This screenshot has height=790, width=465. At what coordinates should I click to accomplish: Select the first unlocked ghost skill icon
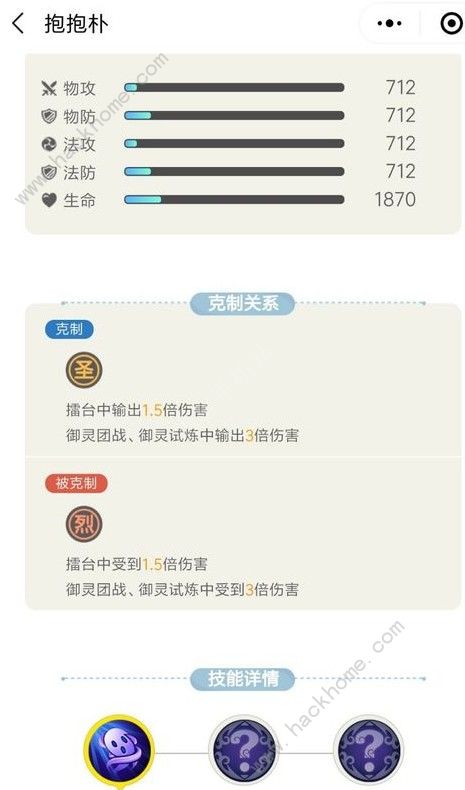coord(119,751)
